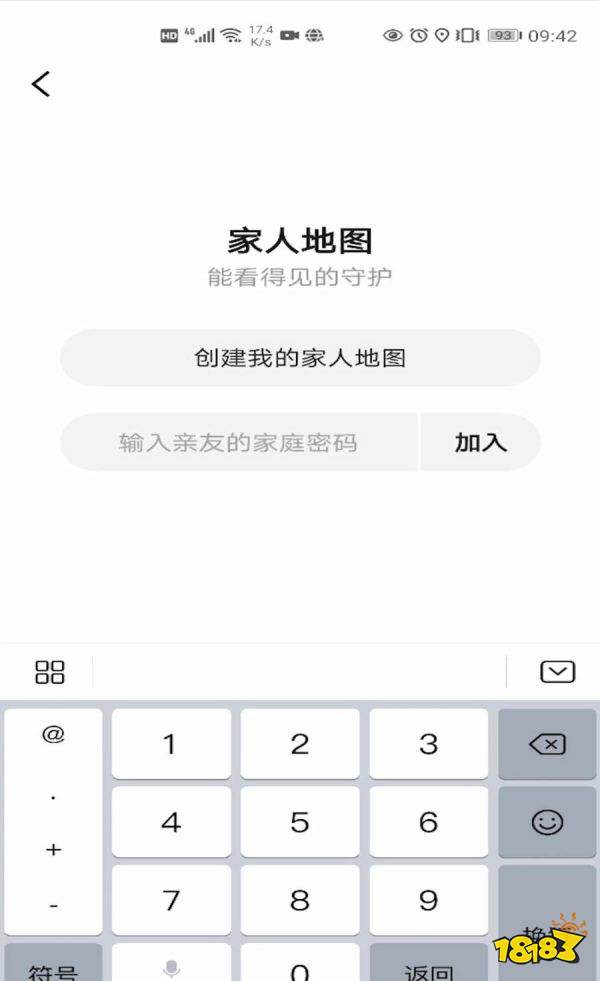Tap the backspace key

click(547, 744)
